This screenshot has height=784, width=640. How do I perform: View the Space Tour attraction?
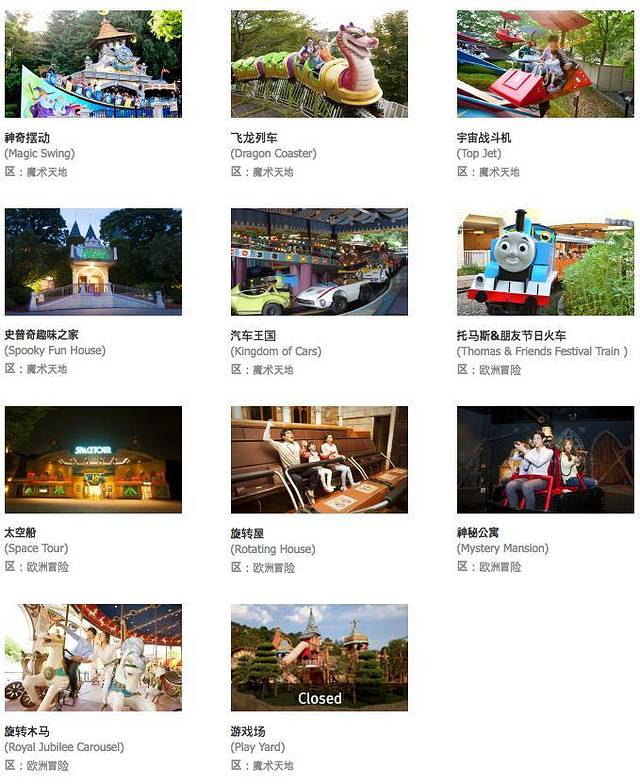pos(93,460)
